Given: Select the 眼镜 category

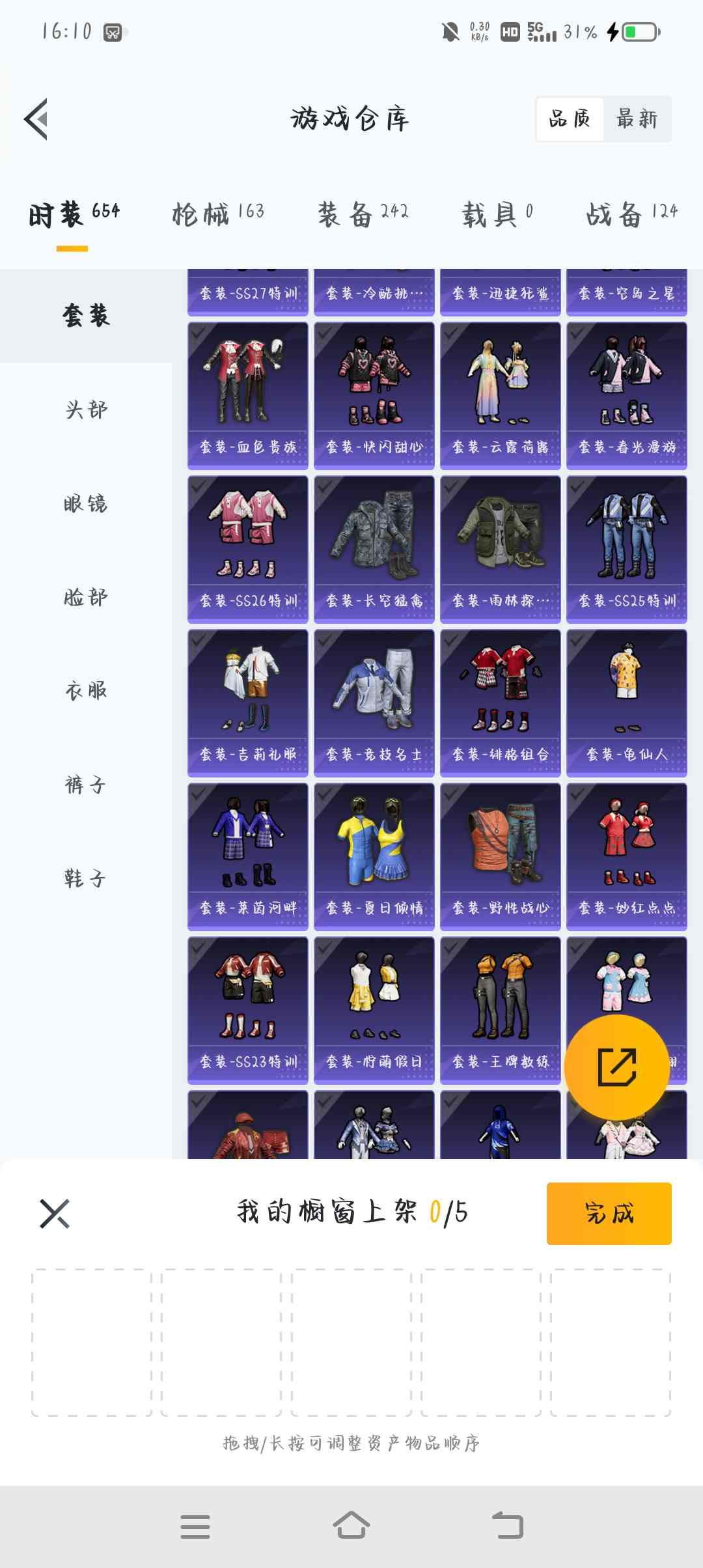Looking at the screenshot, I should (86, 503).
